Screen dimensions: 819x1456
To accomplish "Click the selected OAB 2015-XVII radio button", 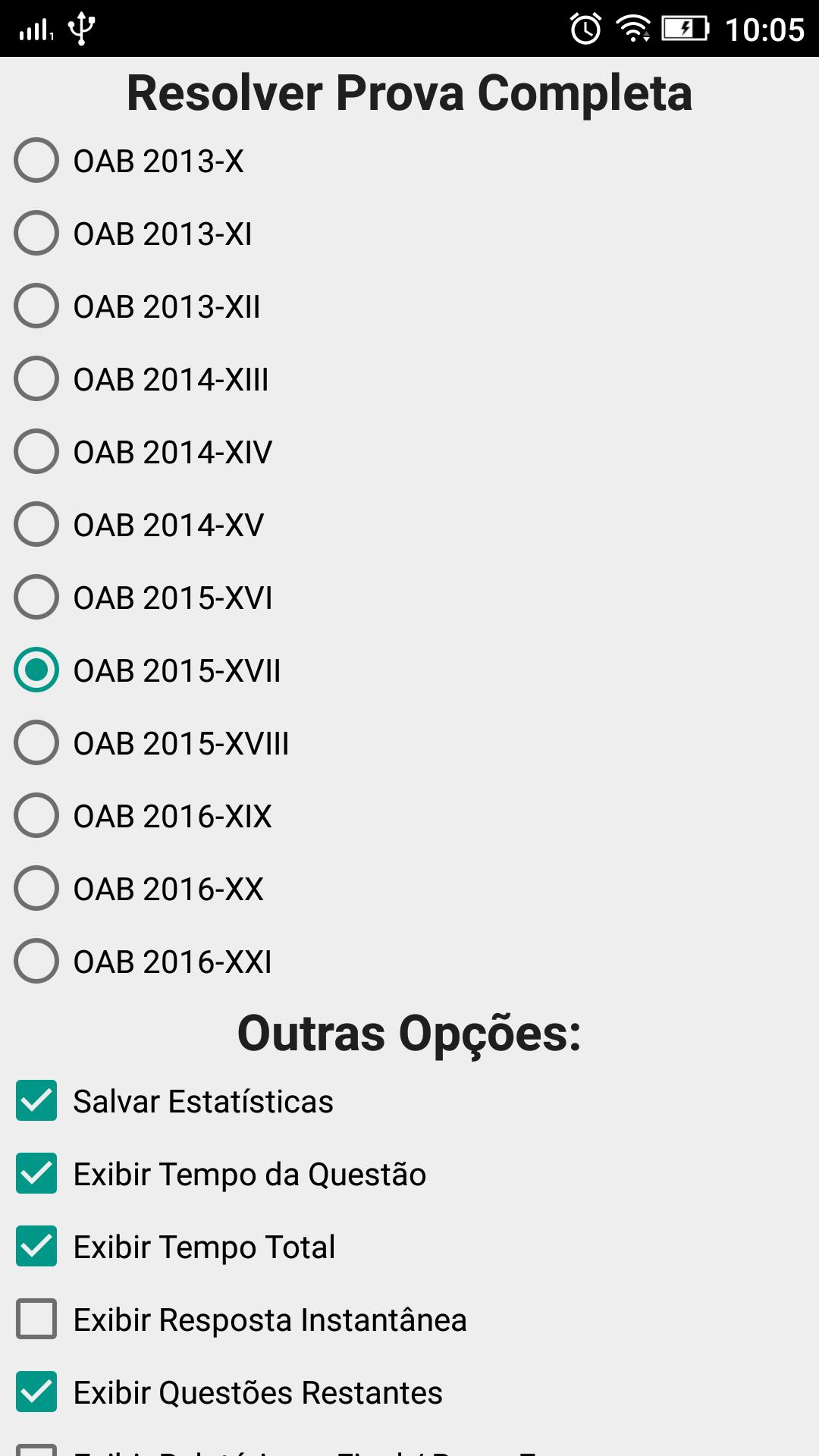I will 36,670.
